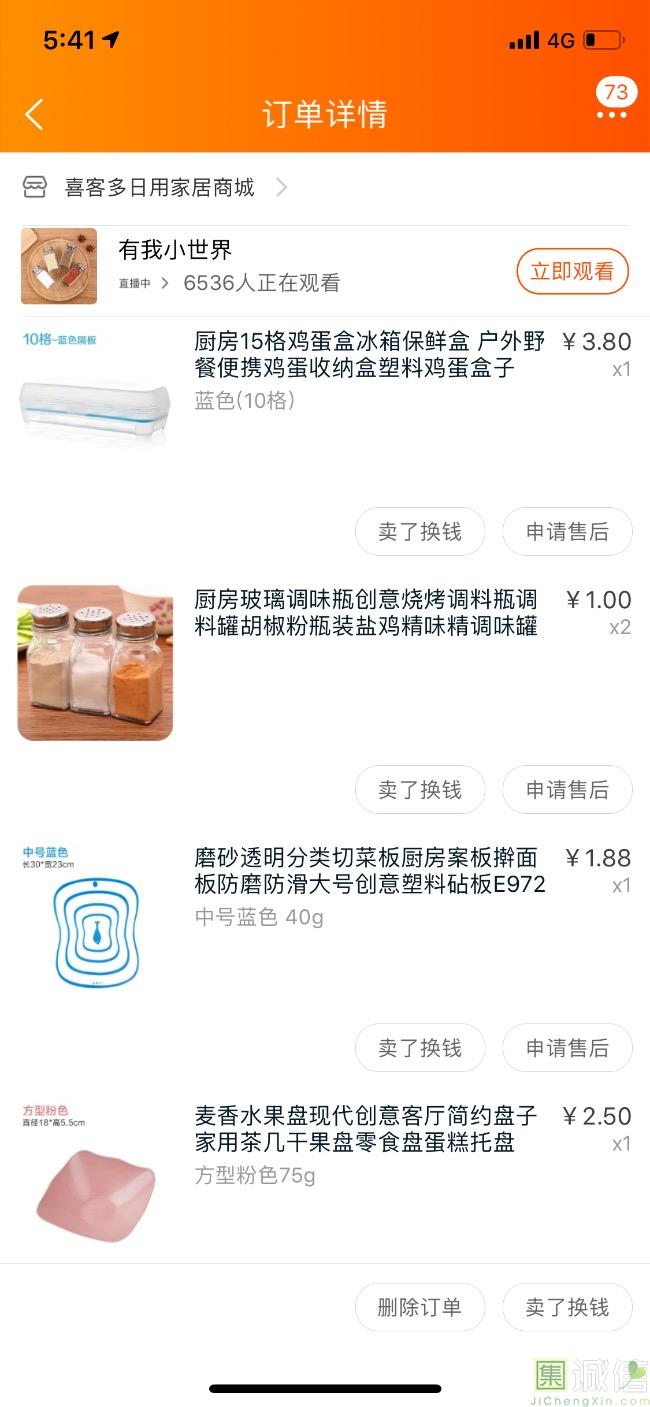Image resolution: width=650 pixels, height=1407 pixels.
Task: Tap 卖了换钱 for the 切菜板 item
Action: pos(420,1048)
